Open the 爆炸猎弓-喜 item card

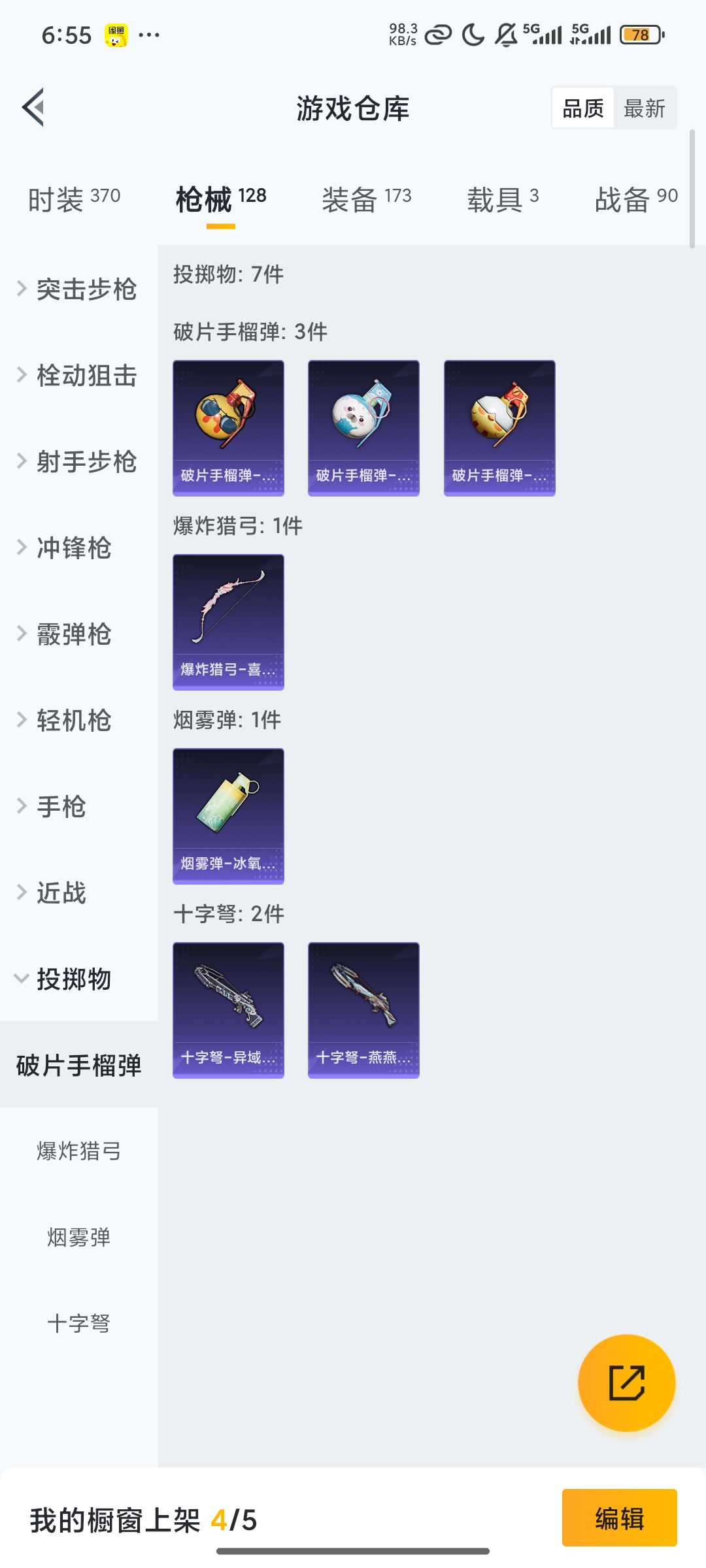click(x=228, y=622)
